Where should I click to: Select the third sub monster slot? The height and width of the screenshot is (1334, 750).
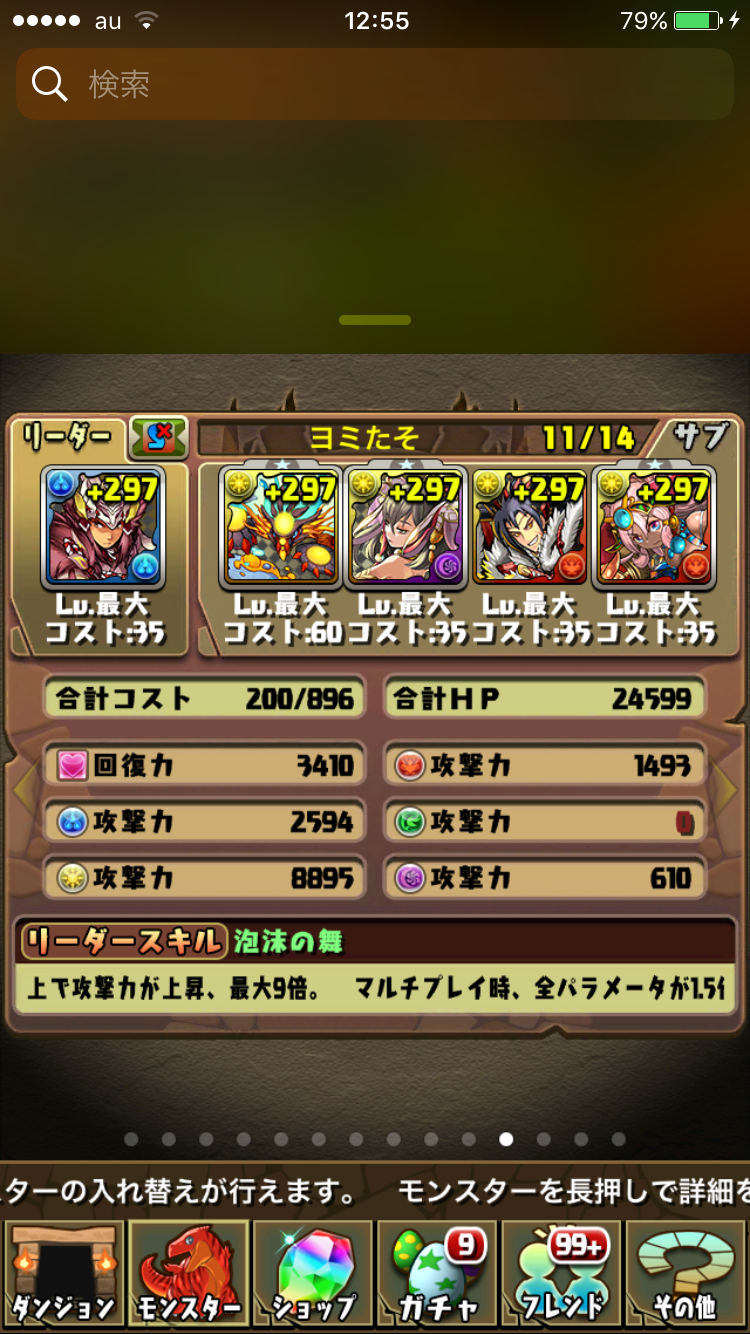click(x=530, y=527)
